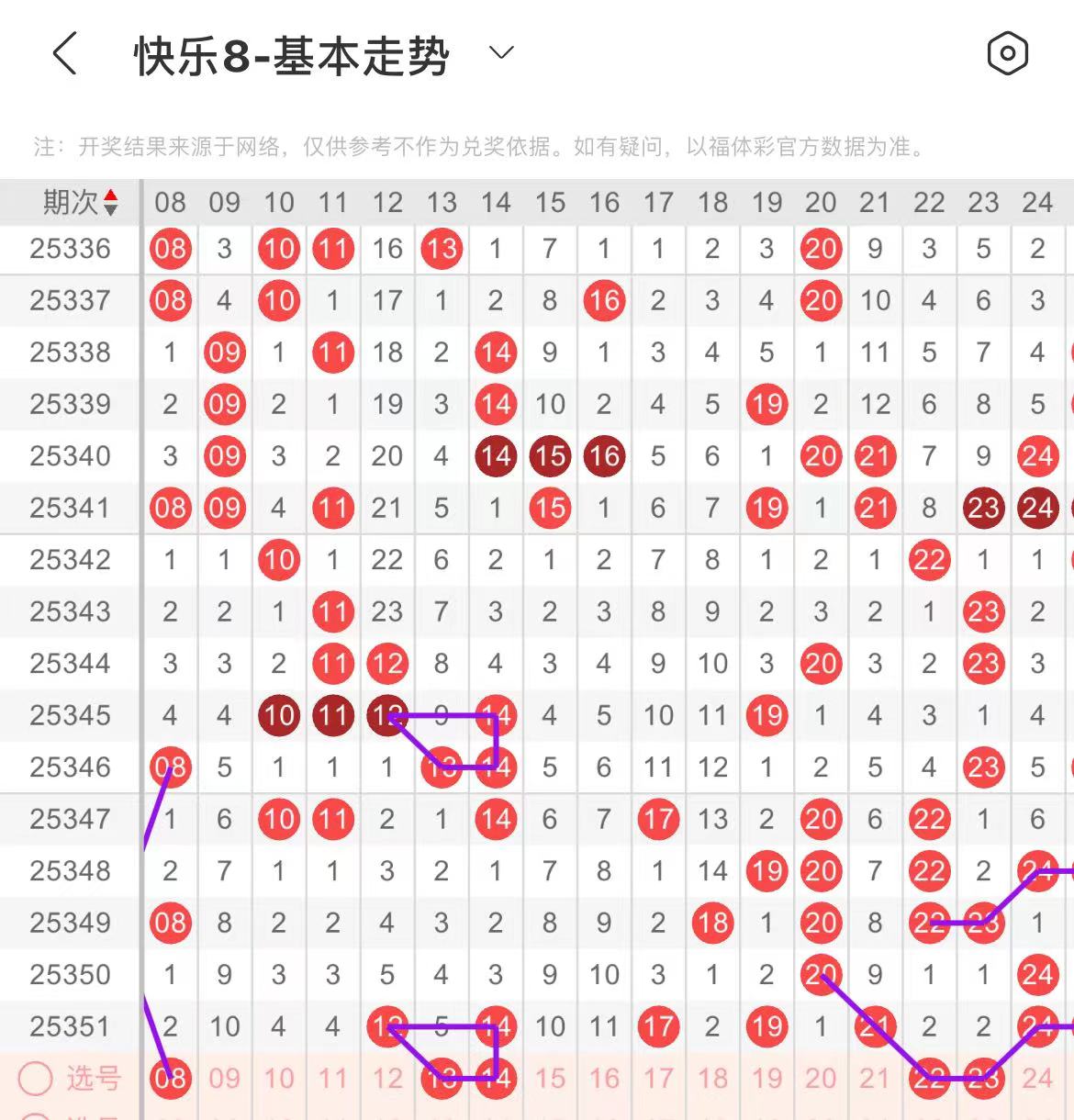
Task: Expand the 快乐8-基本走势 chart type dropdown
Action: [x=501, y=53]
